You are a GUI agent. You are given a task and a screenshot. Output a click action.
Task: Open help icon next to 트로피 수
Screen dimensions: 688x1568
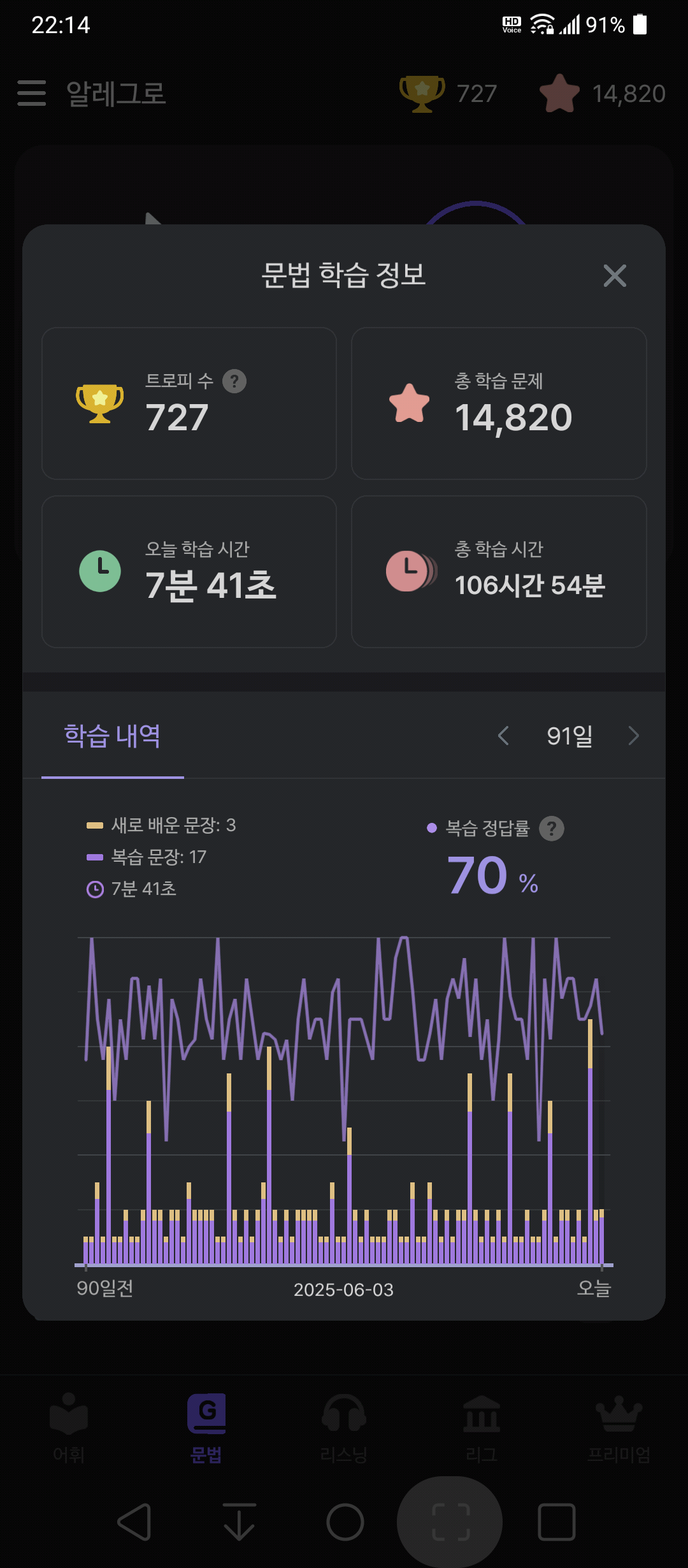coord(234,381)
